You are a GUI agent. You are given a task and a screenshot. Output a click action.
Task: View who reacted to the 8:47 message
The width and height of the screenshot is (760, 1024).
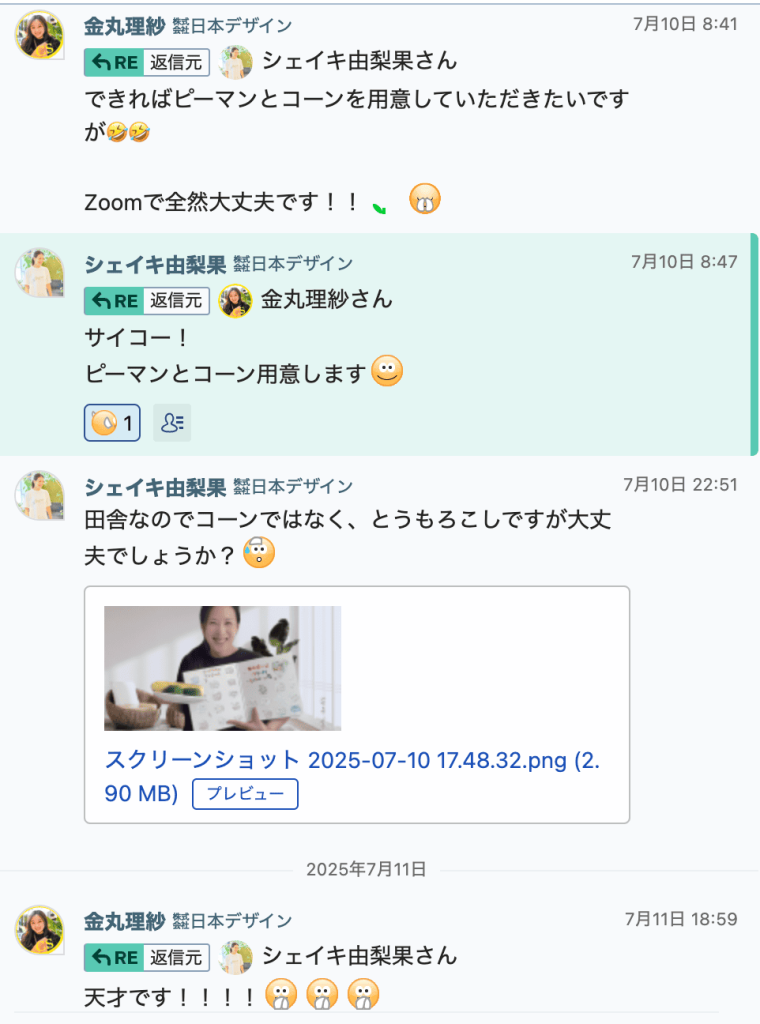[172, 423]
